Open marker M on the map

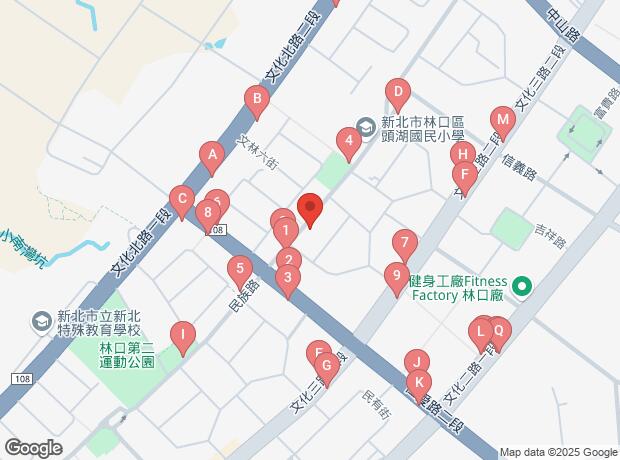[502, 124]
